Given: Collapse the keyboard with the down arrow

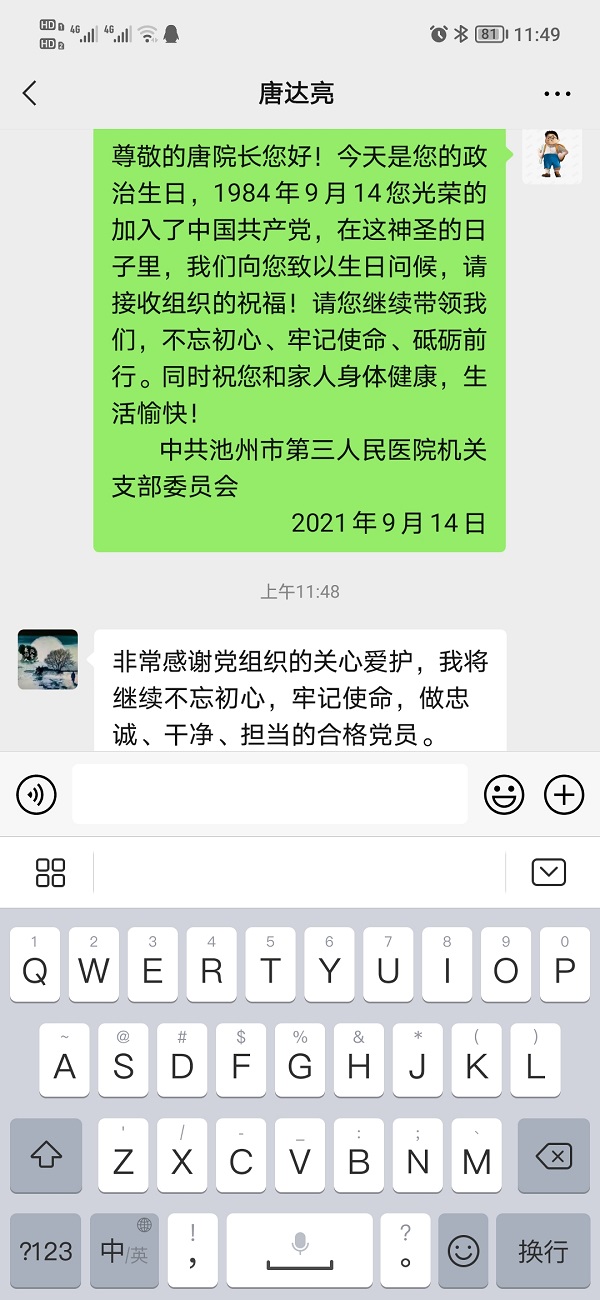Looking at the screenshot, I should tap(549, 872).
